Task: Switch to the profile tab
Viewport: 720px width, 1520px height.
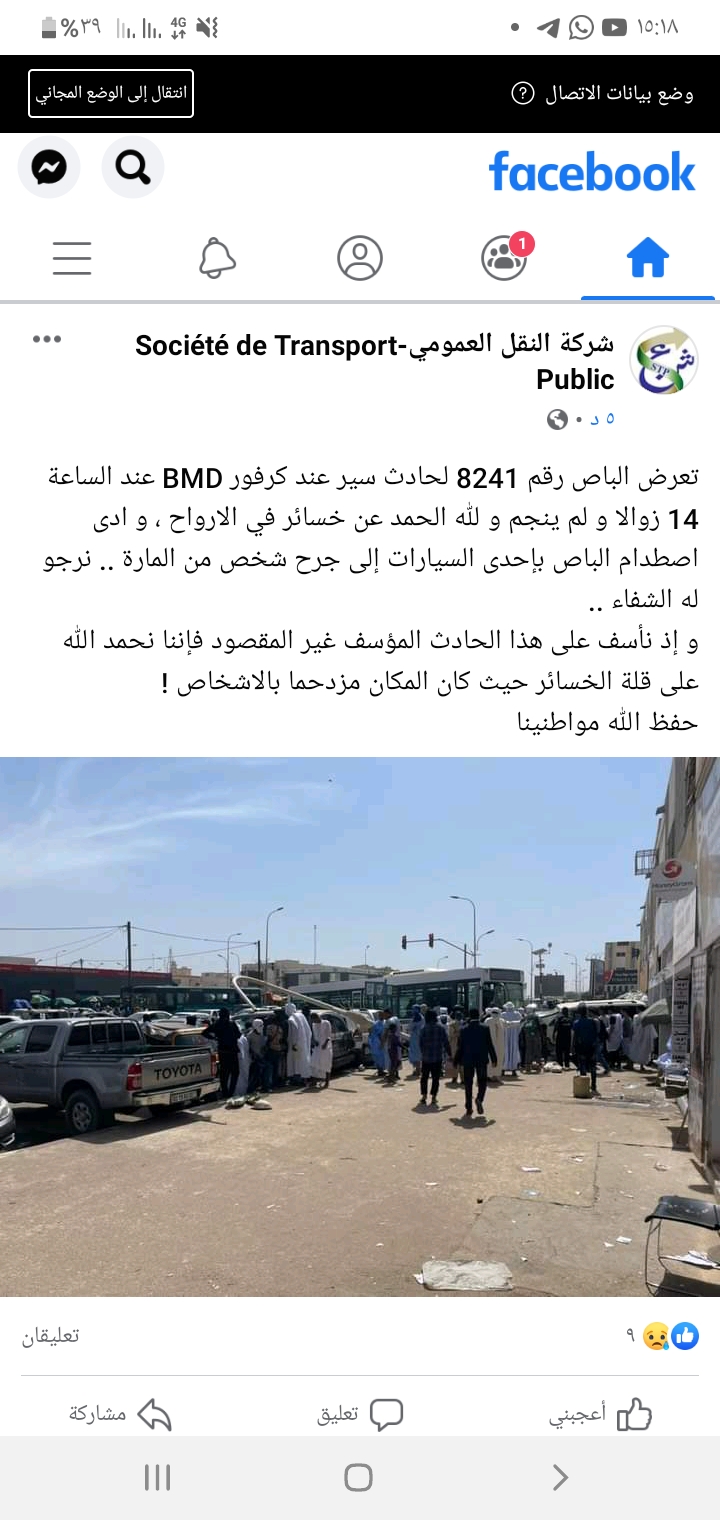Action: (360, 258)
